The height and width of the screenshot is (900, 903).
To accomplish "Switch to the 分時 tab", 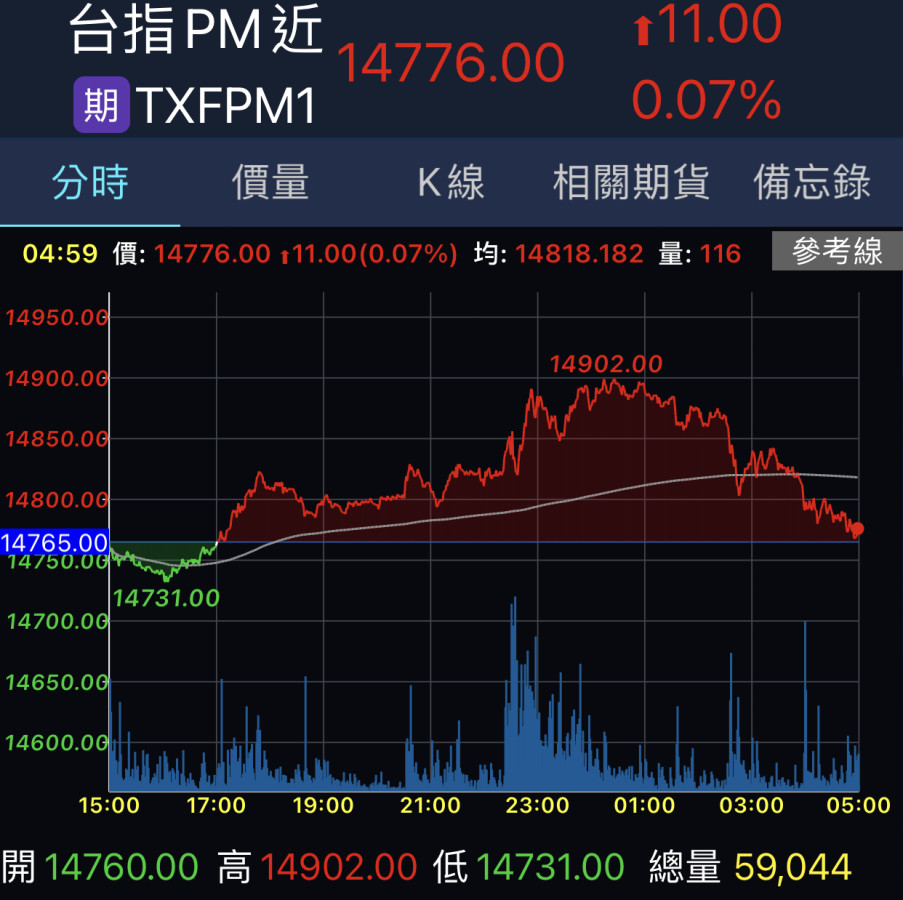I will 90,183.
